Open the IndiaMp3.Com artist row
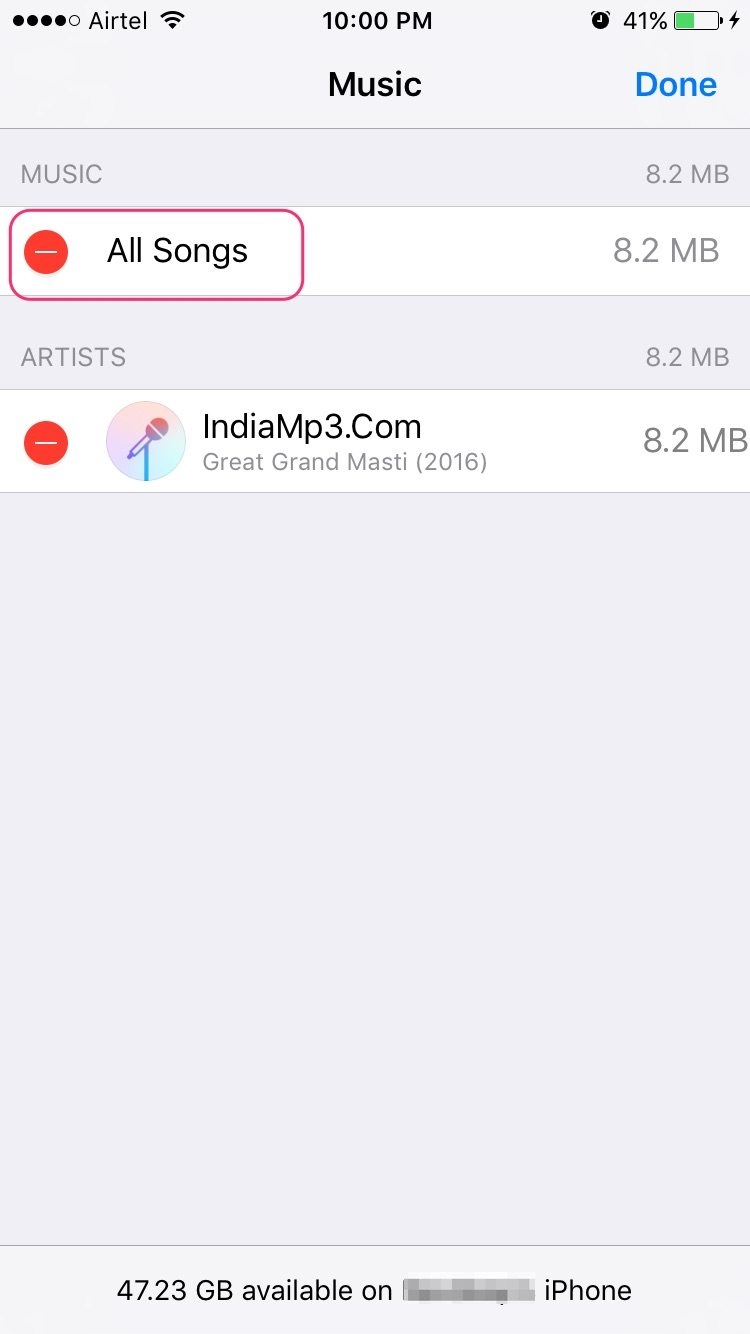The image size is (750, 1334). 375,441
